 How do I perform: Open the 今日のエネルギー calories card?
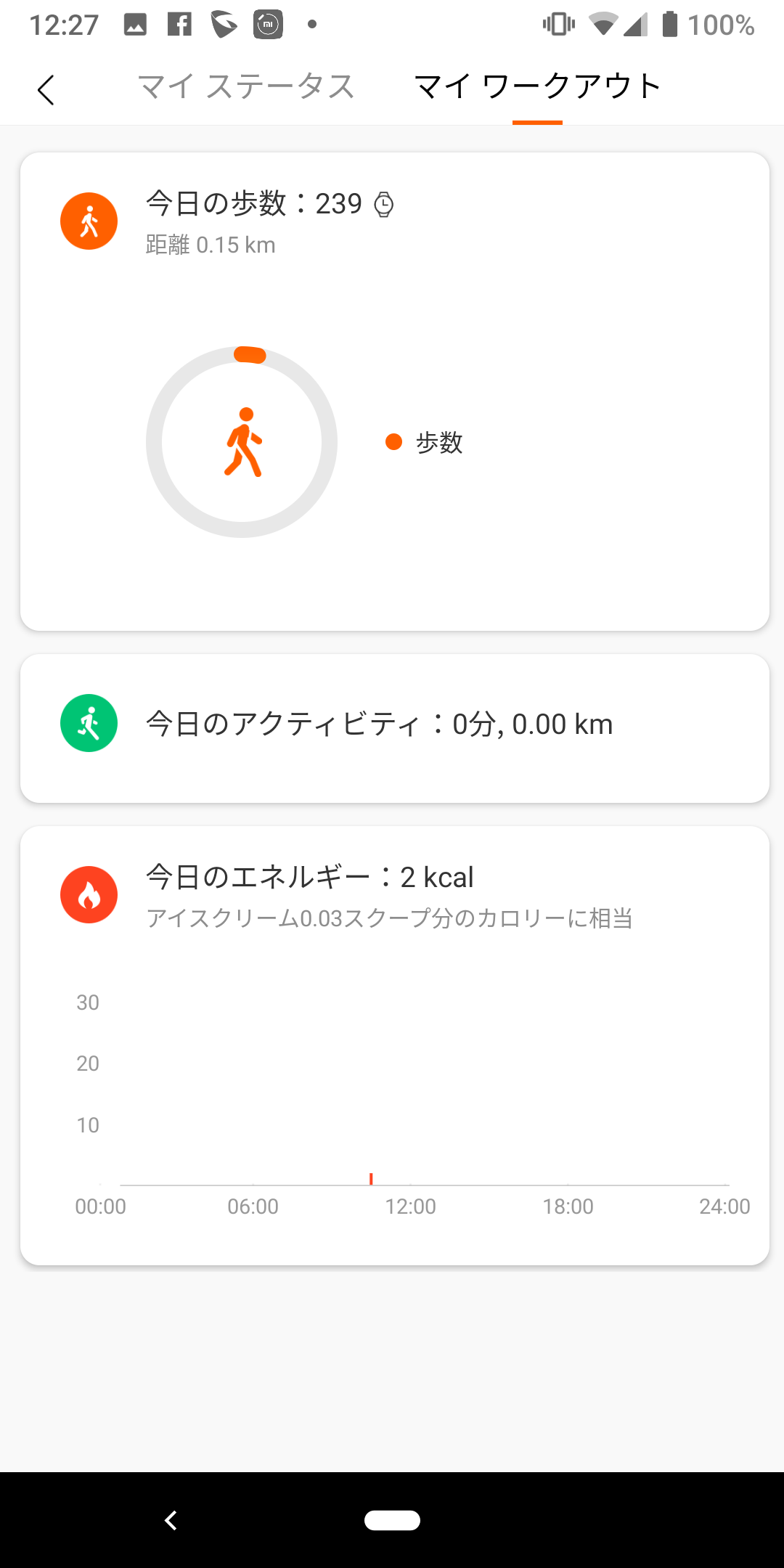pos(395,1045)
